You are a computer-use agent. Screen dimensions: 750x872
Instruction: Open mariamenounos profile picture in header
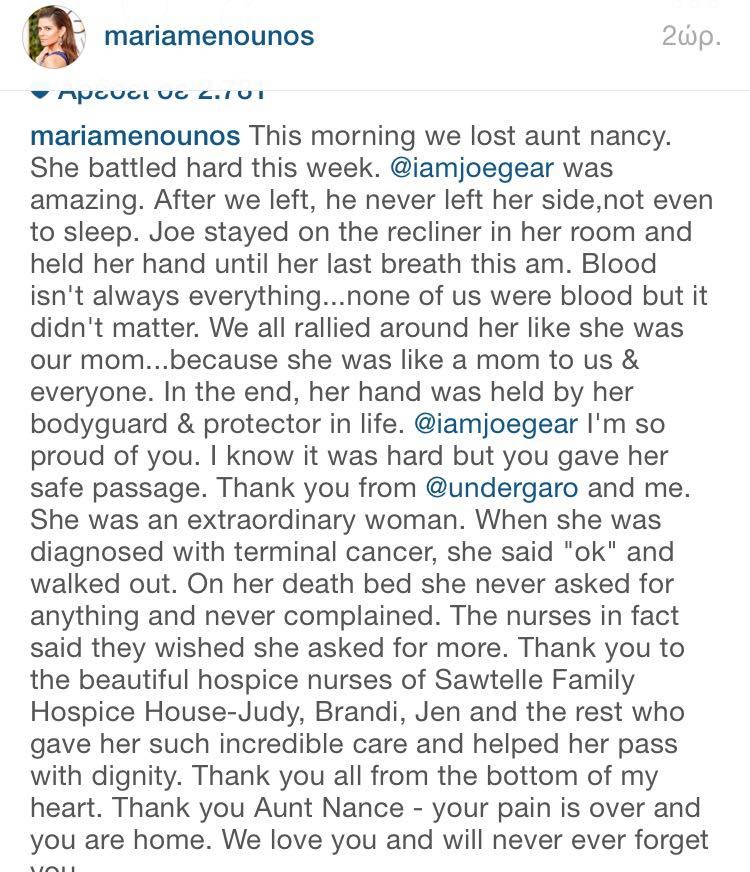coord(54,38)
